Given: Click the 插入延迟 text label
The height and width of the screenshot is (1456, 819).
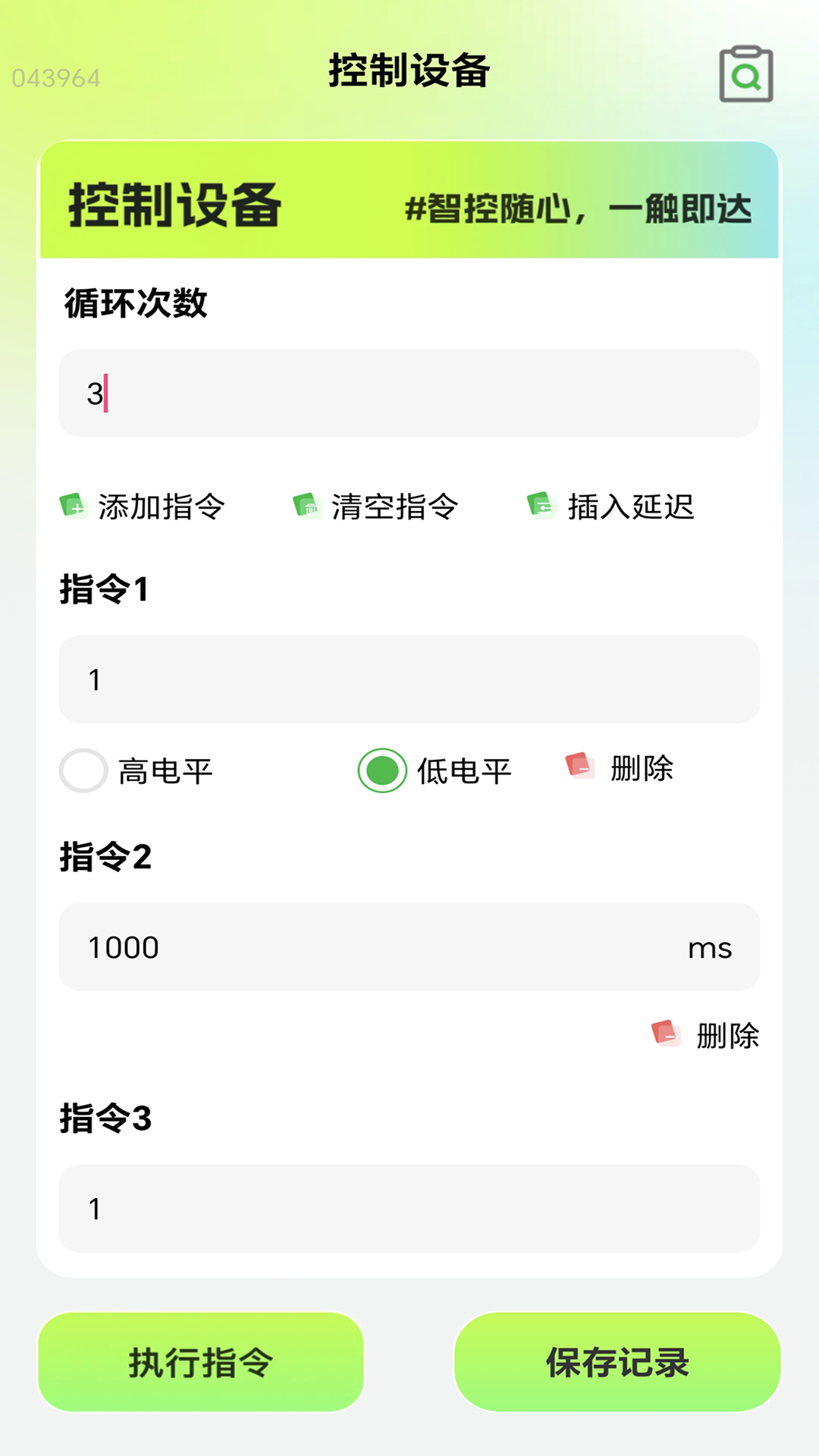Looking at the screenshot, I should click(629, 508).
